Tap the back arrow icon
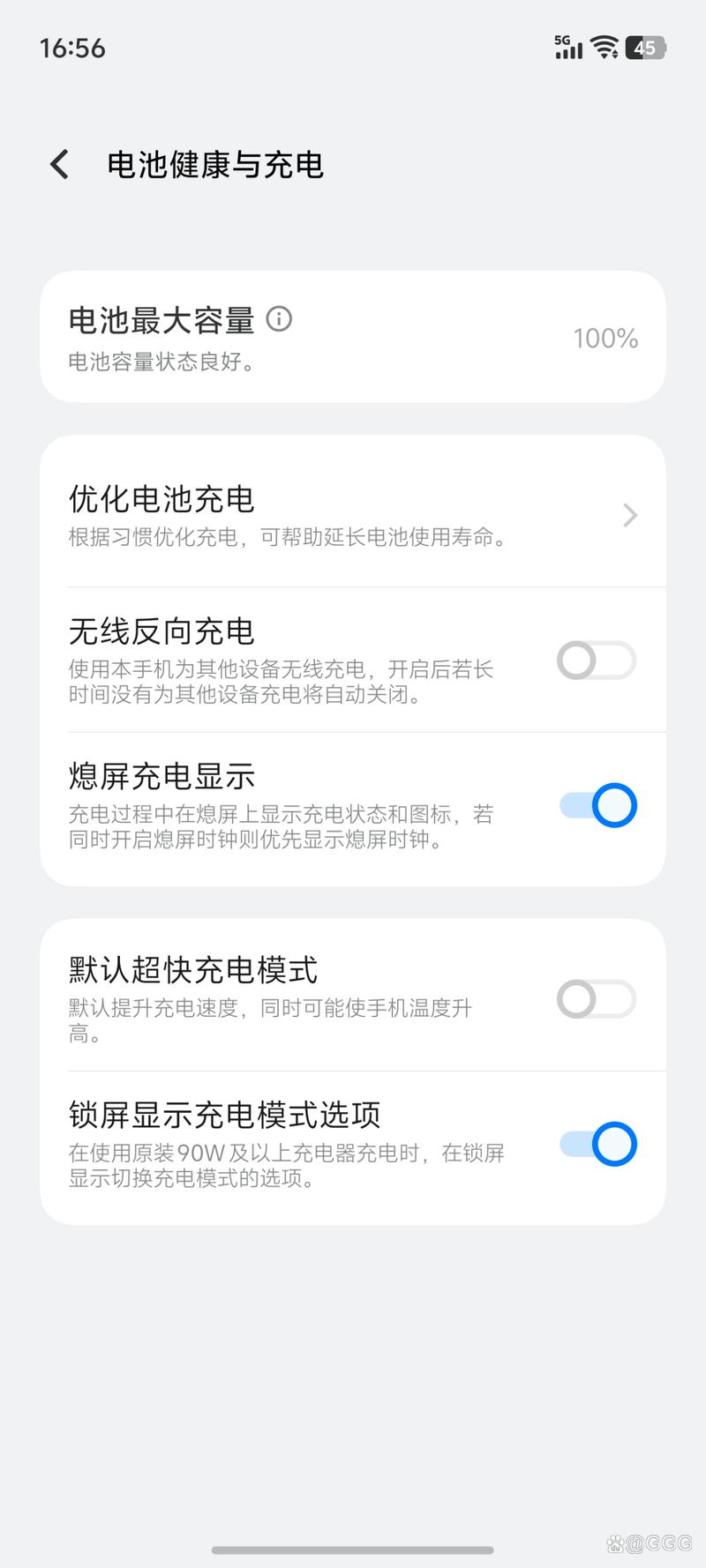The width and height of the screenshot is (706, 1568). [x=58, y=164]
